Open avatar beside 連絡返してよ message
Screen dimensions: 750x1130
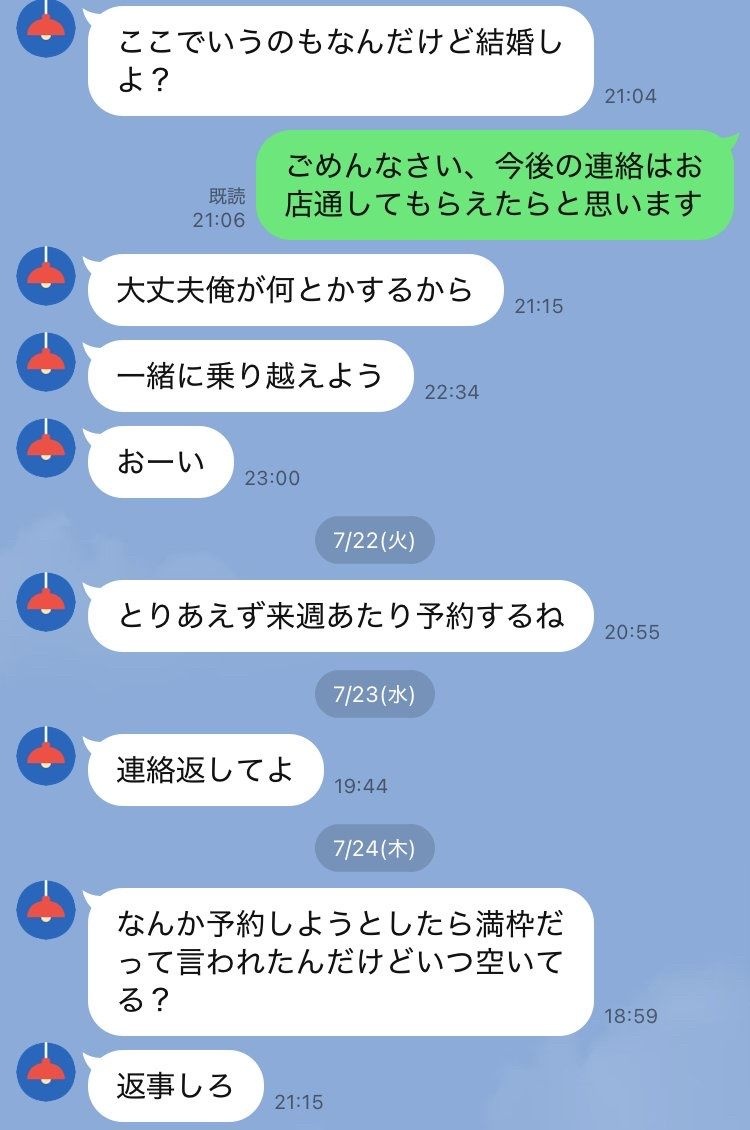pos(47,756)
